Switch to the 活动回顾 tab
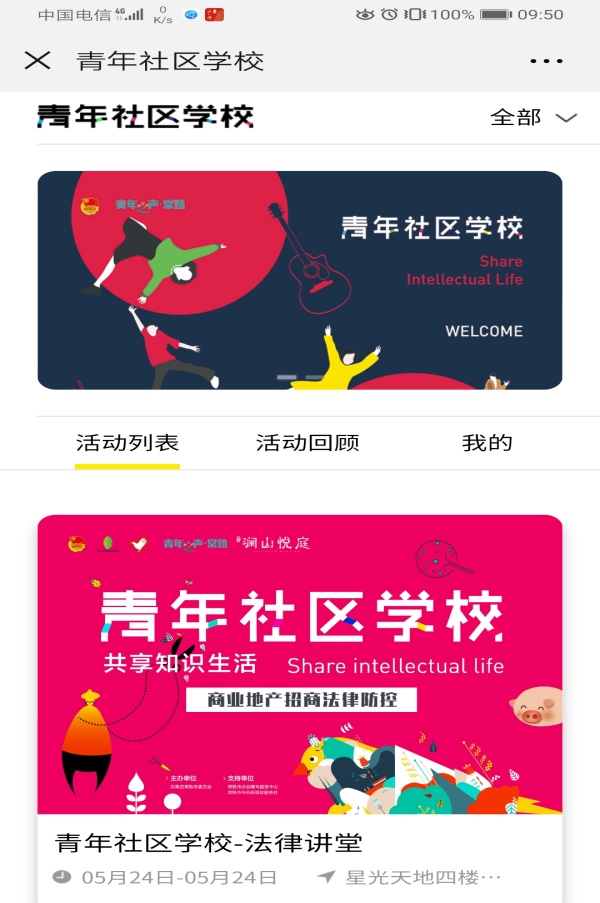This screenshot has width=600, height=903. 307,443
